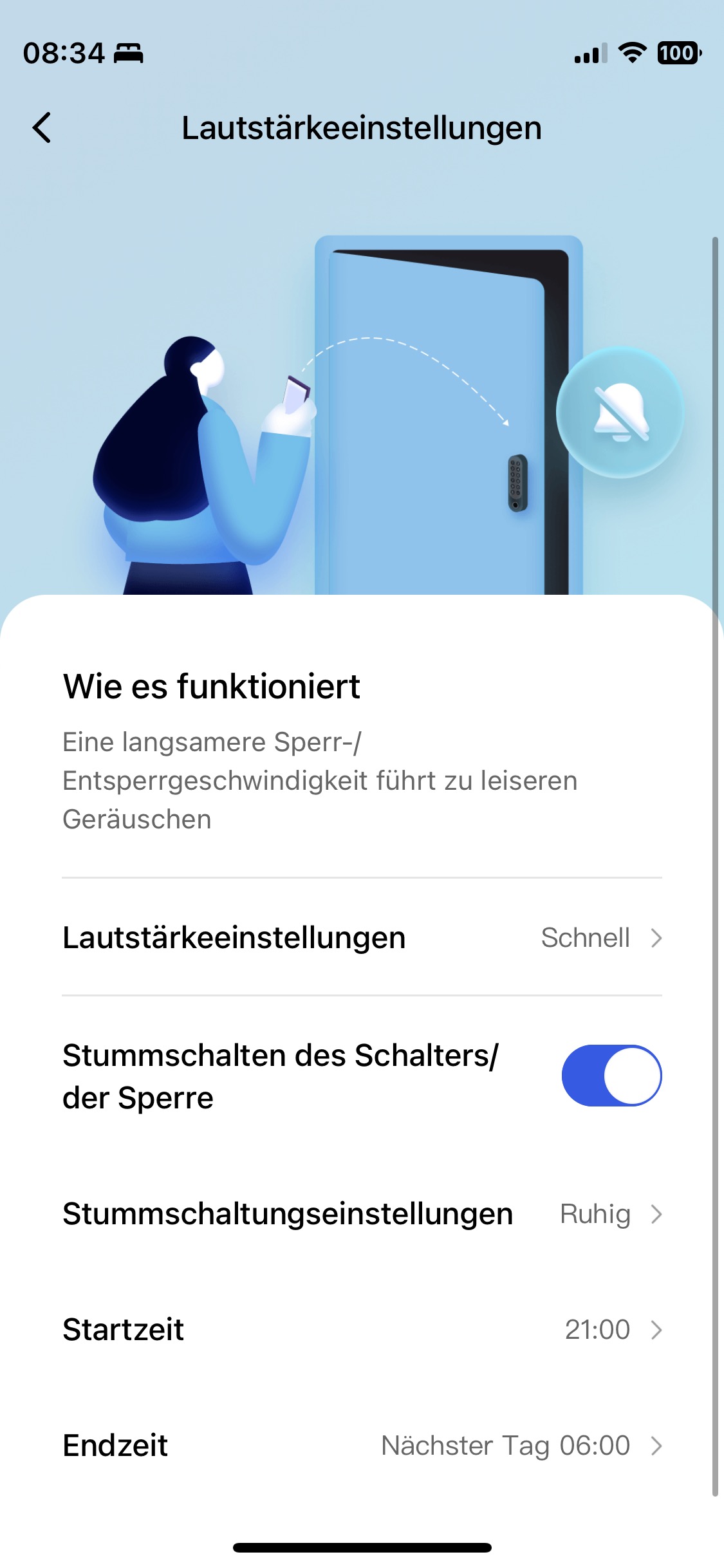Disable Stummschalten des Schalters/der Sperre

point(611,1076)
